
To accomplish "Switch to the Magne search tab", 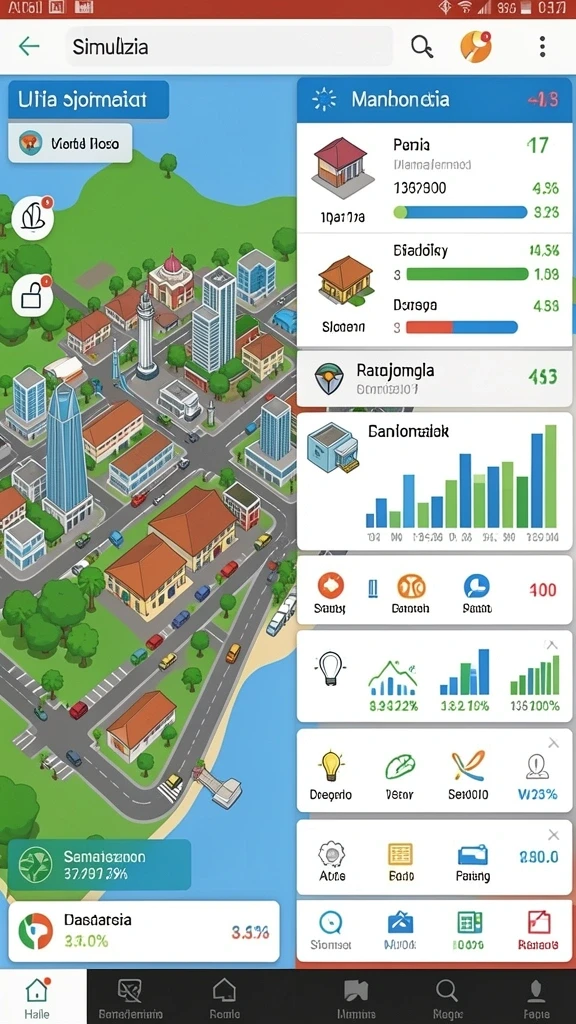I will (447, 997).
